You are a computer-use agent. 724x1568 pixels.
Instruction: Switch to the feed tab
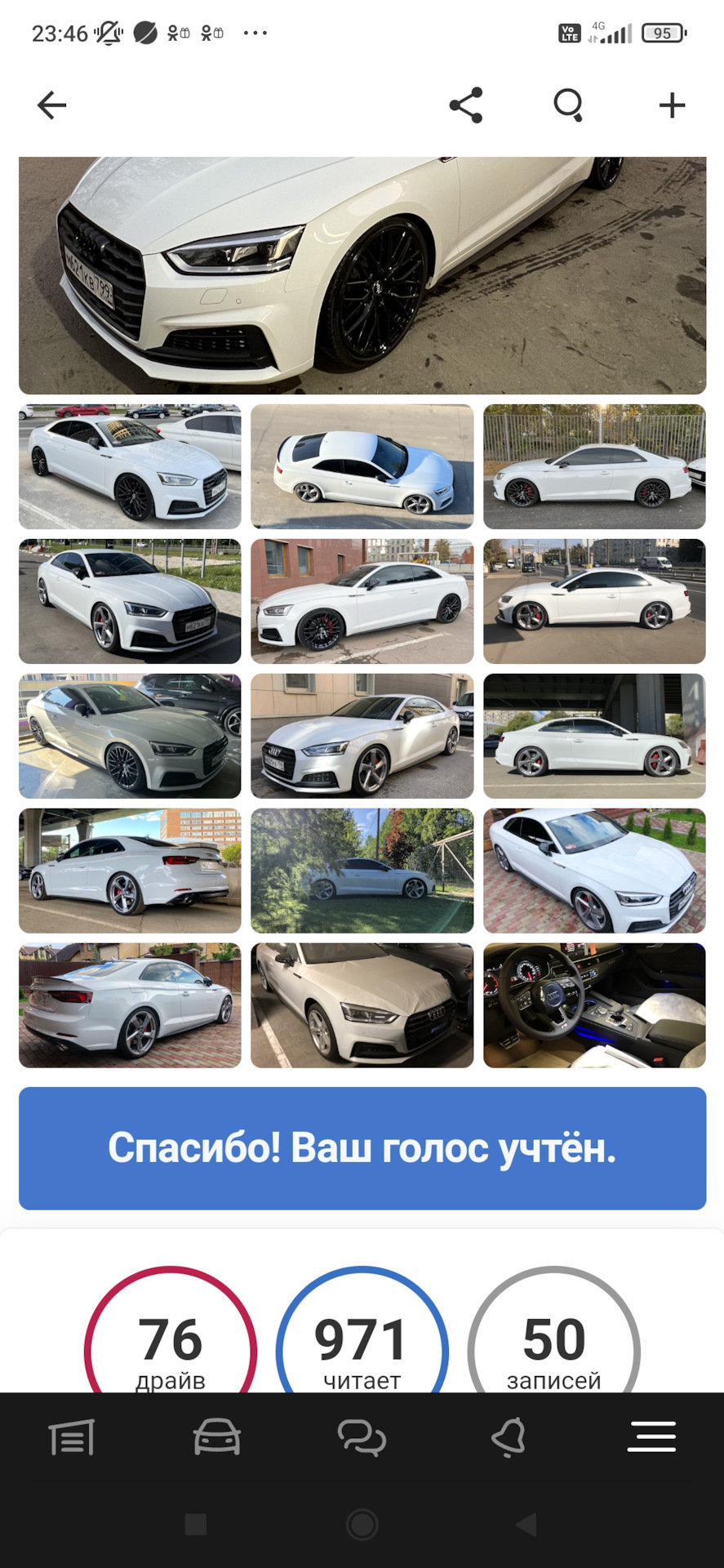click(x=72, y=1437)
